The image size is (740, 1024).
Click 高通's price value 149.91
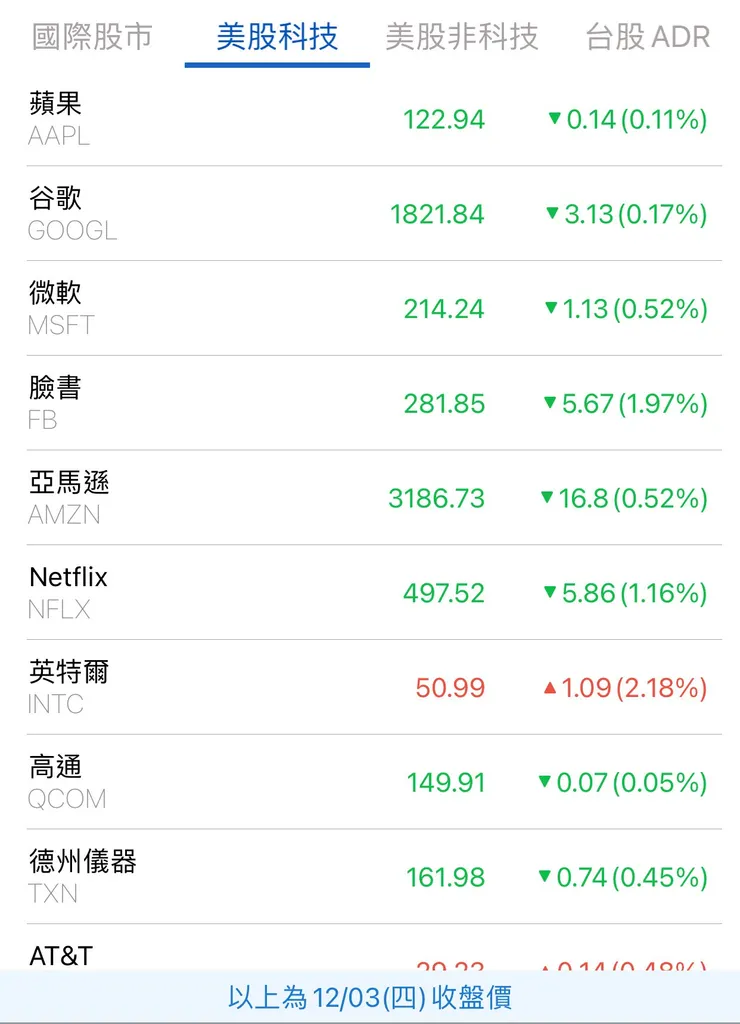click(x=447, y=783)
